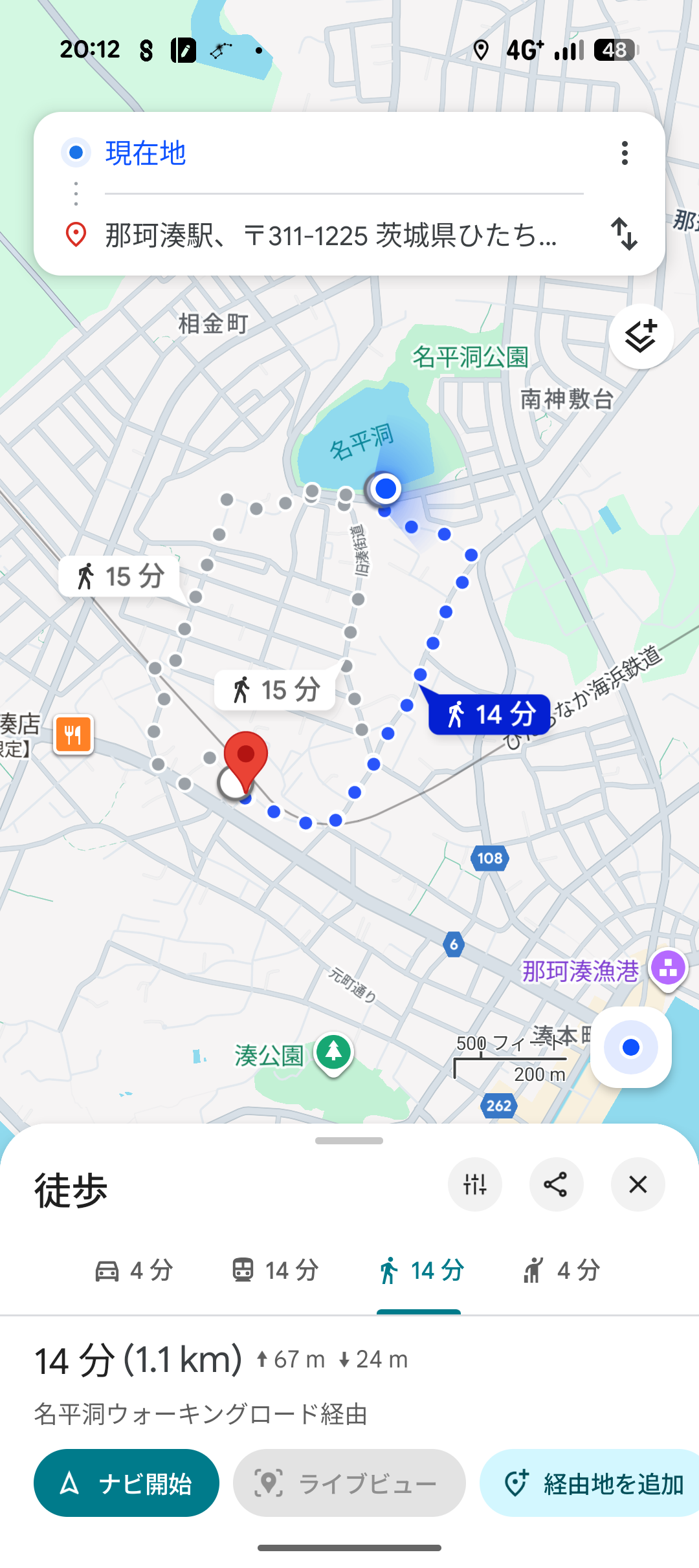
Task: Expand the route details sheet handle
Action: coord(349,1140)
